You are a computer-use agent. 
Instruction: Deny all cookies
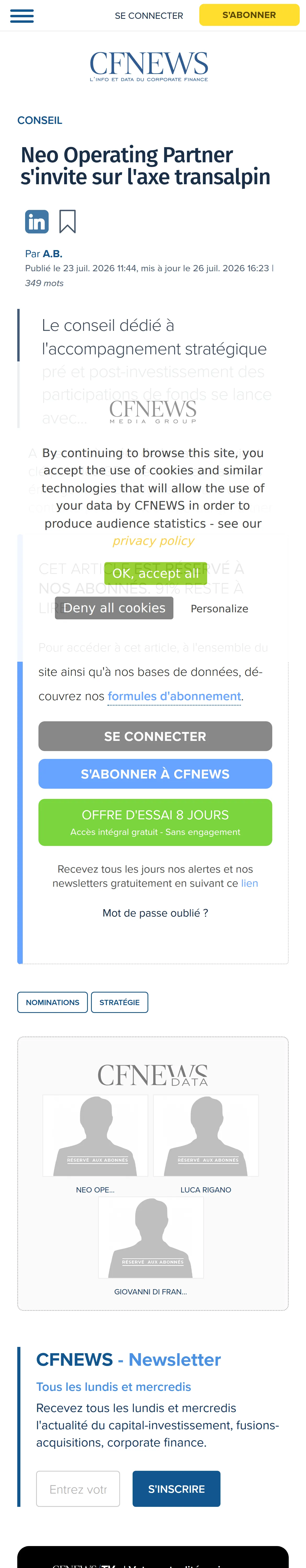click(114, 608)
